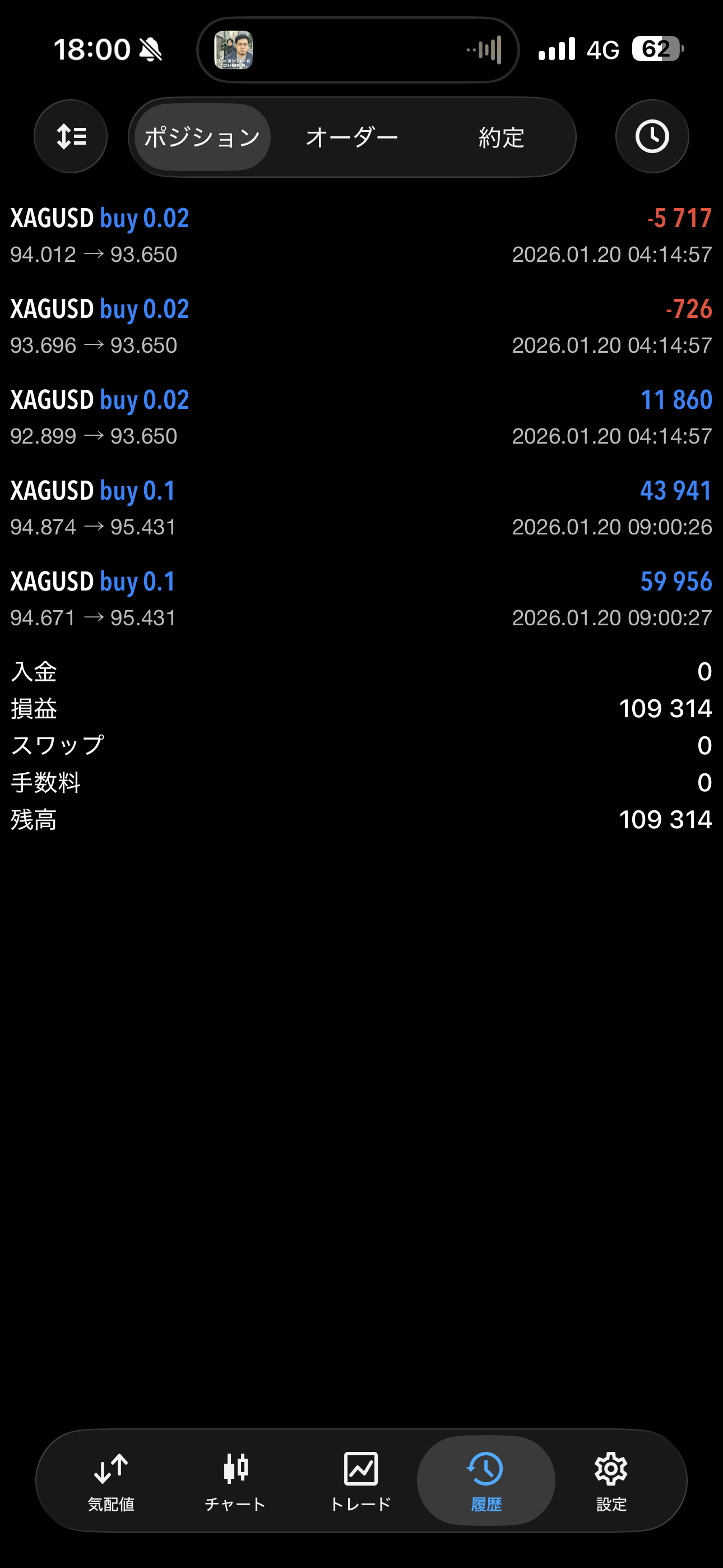Screen dimensions: 723x1568
Task: Switch to the チャート tab
Action: coord(235,1481)
